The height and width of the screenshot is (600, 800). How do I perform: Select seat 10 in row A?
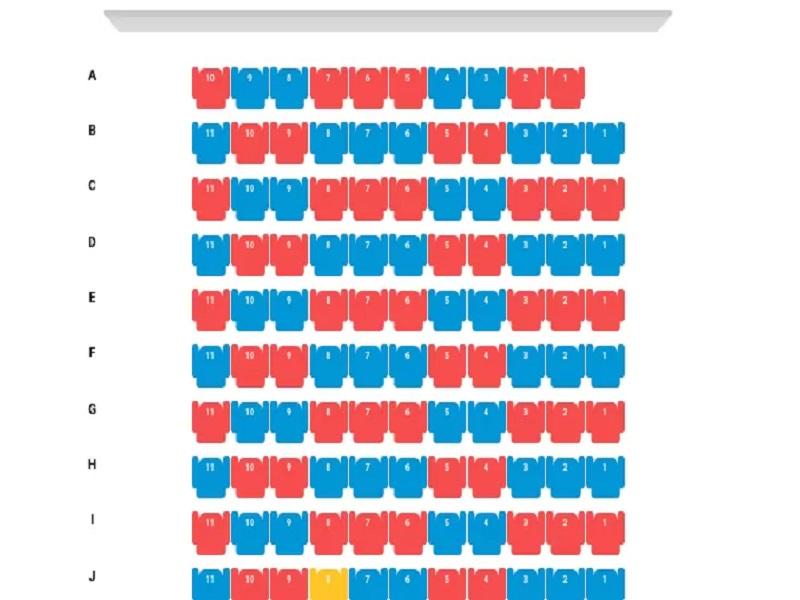(x=210, y=87)
